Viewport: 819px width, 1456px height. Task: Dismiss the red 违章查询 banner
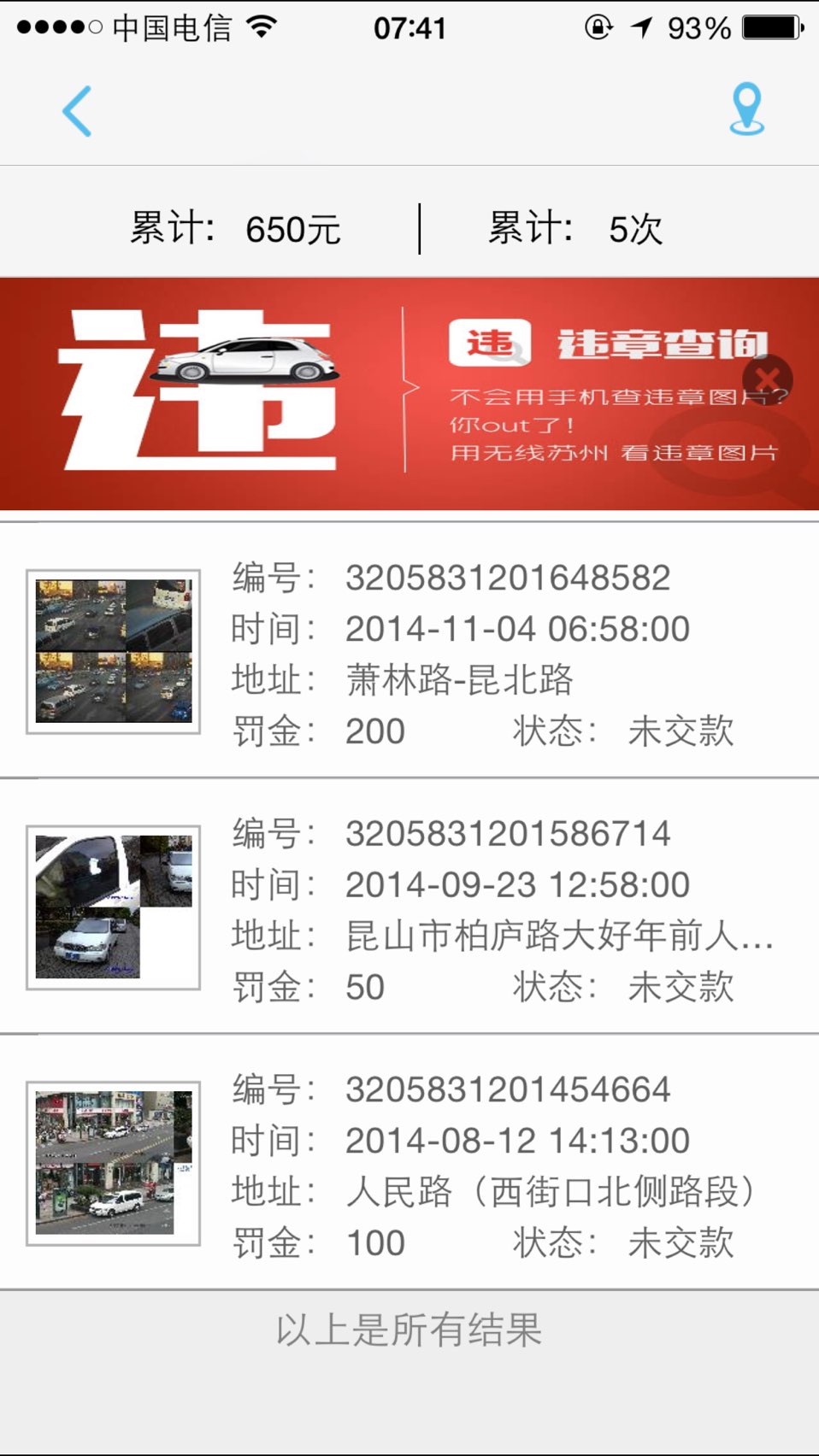(767, 379)
